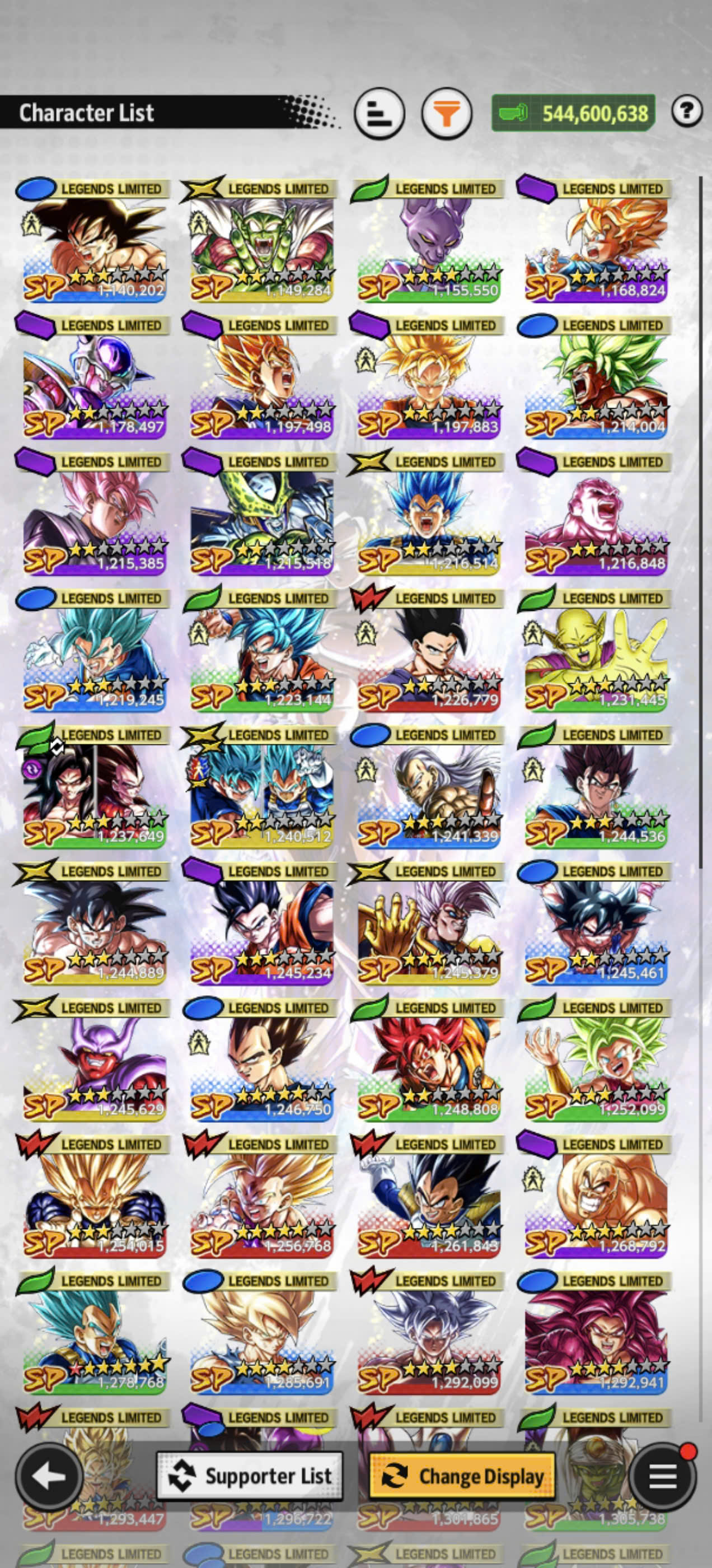Open the Supporter List
The image size is (712, 1568).
(x=250, y=1476)
